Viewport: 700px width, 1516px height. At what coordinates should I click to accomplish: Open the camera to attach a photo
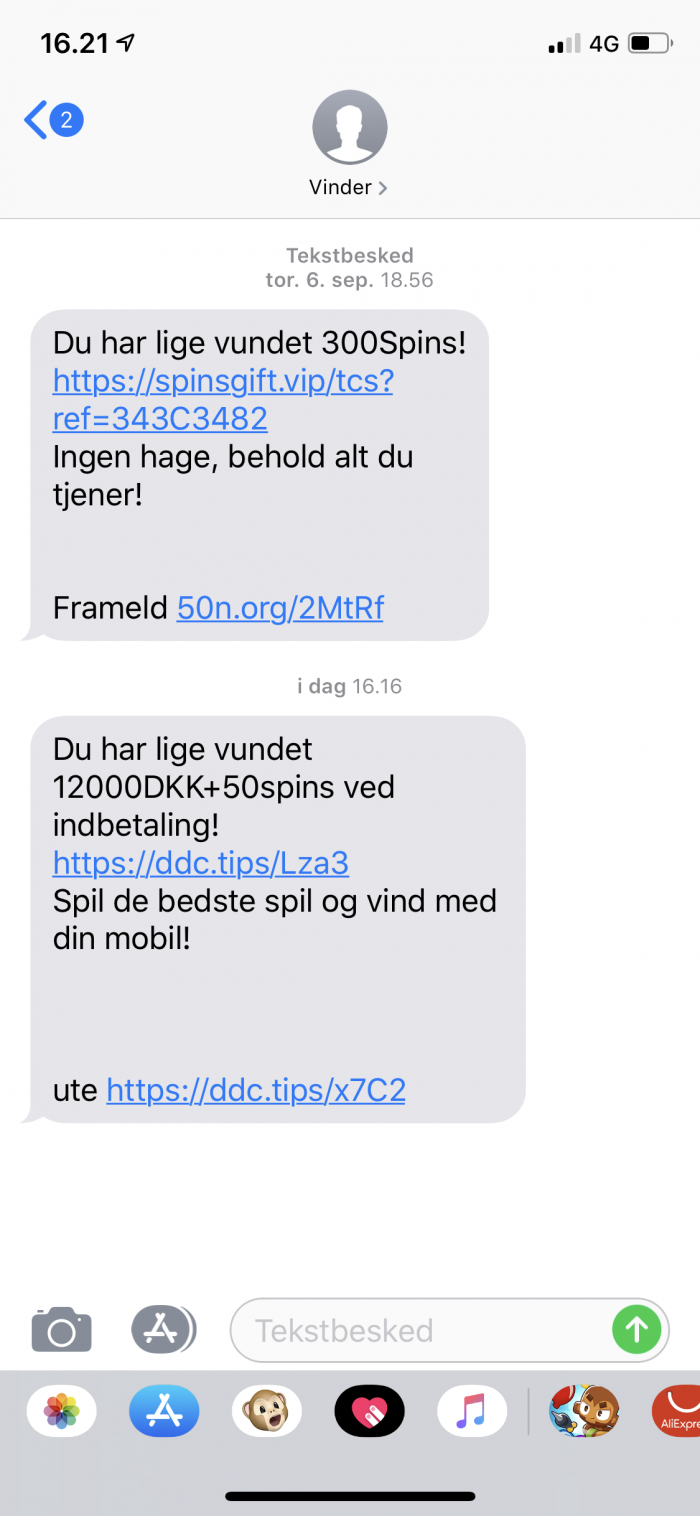61,1330
